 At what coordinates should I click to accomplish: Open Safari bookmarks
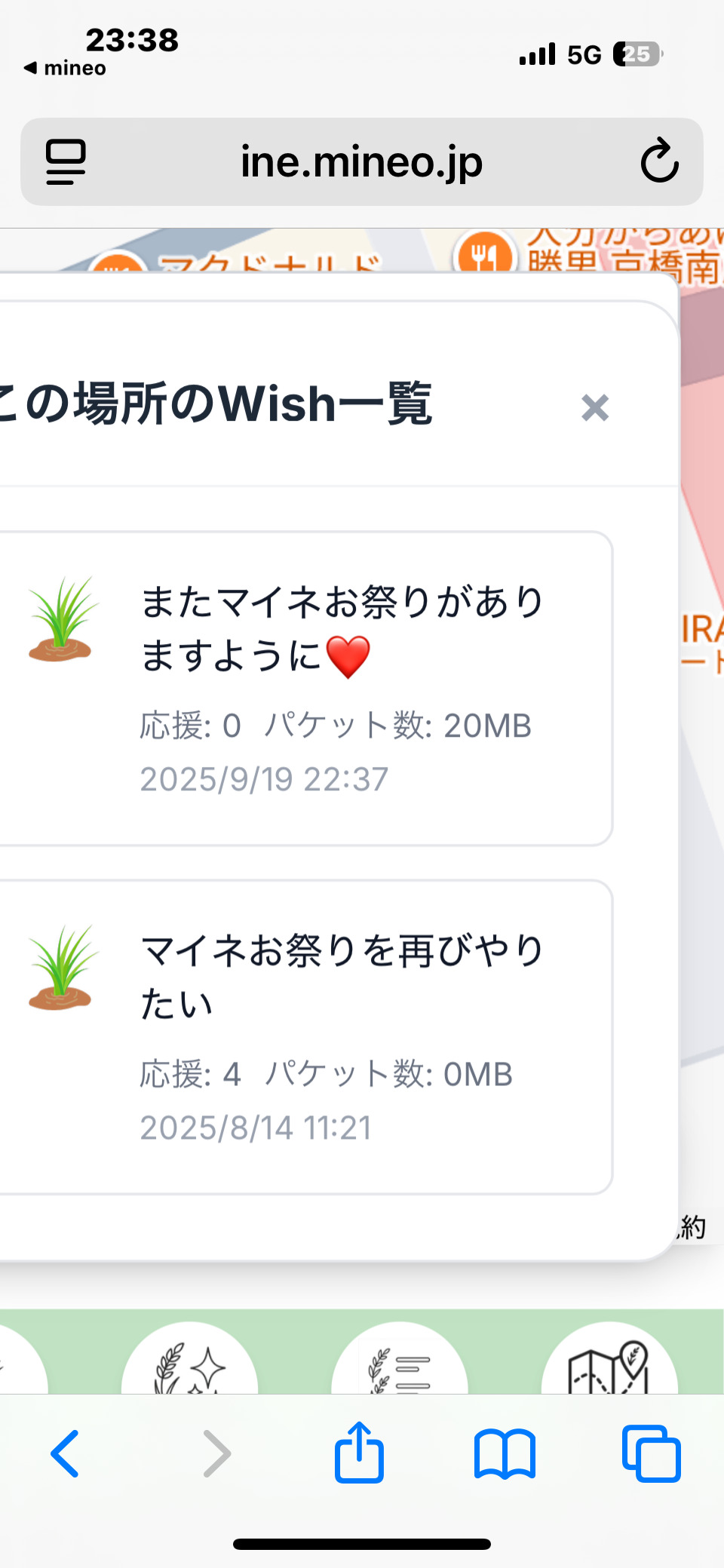tap(505, 1453)
